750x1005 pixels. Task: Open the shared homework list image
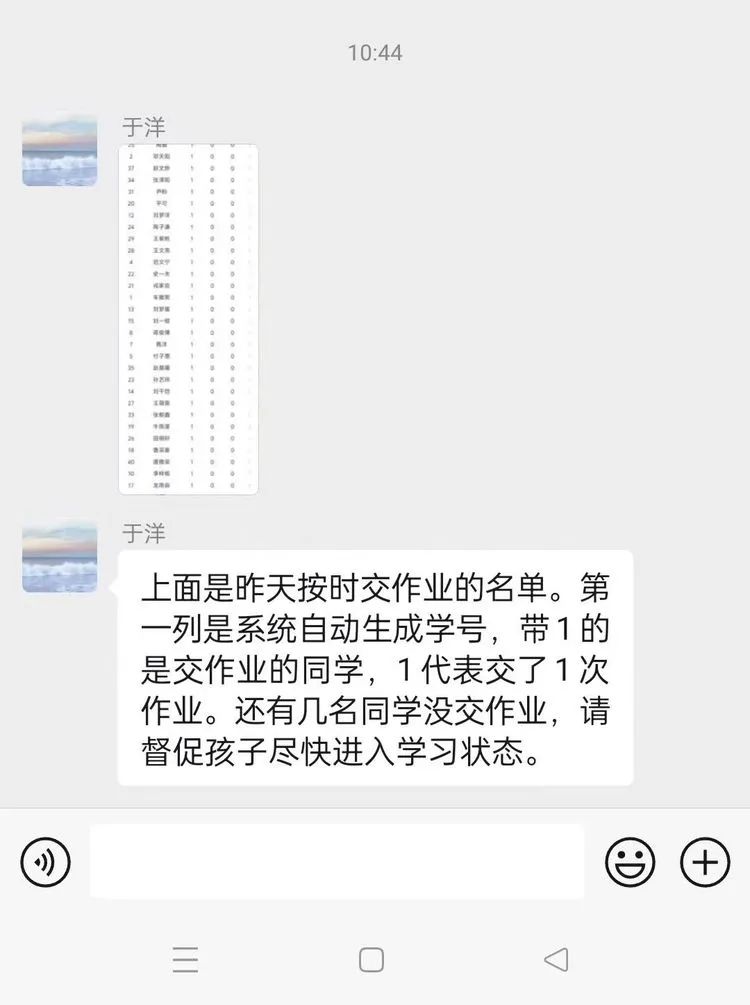point(188,319)
